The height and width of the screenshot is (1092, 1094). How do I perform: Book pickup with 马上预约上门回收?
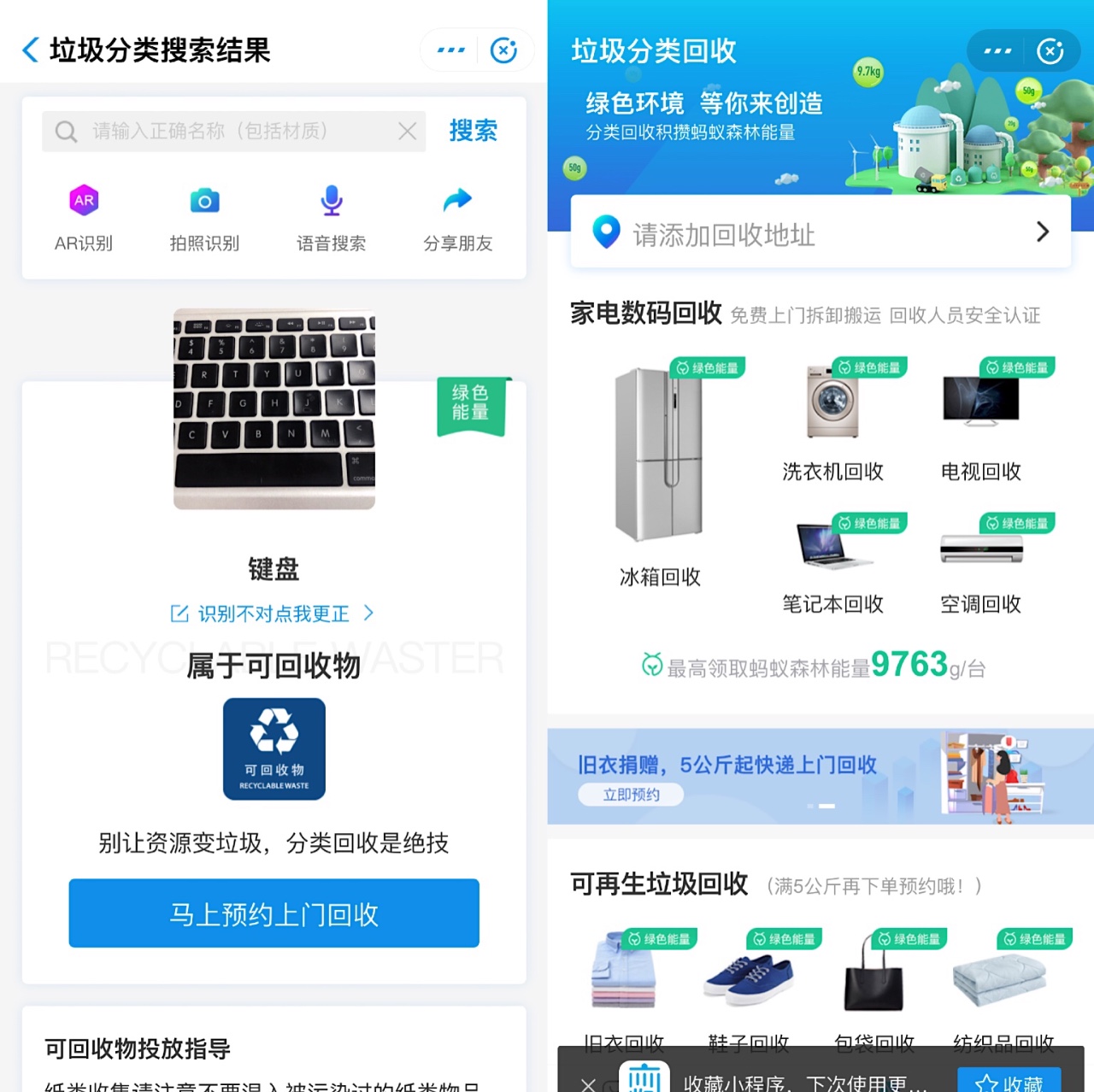pyautogui.click(x=273, y=913)
